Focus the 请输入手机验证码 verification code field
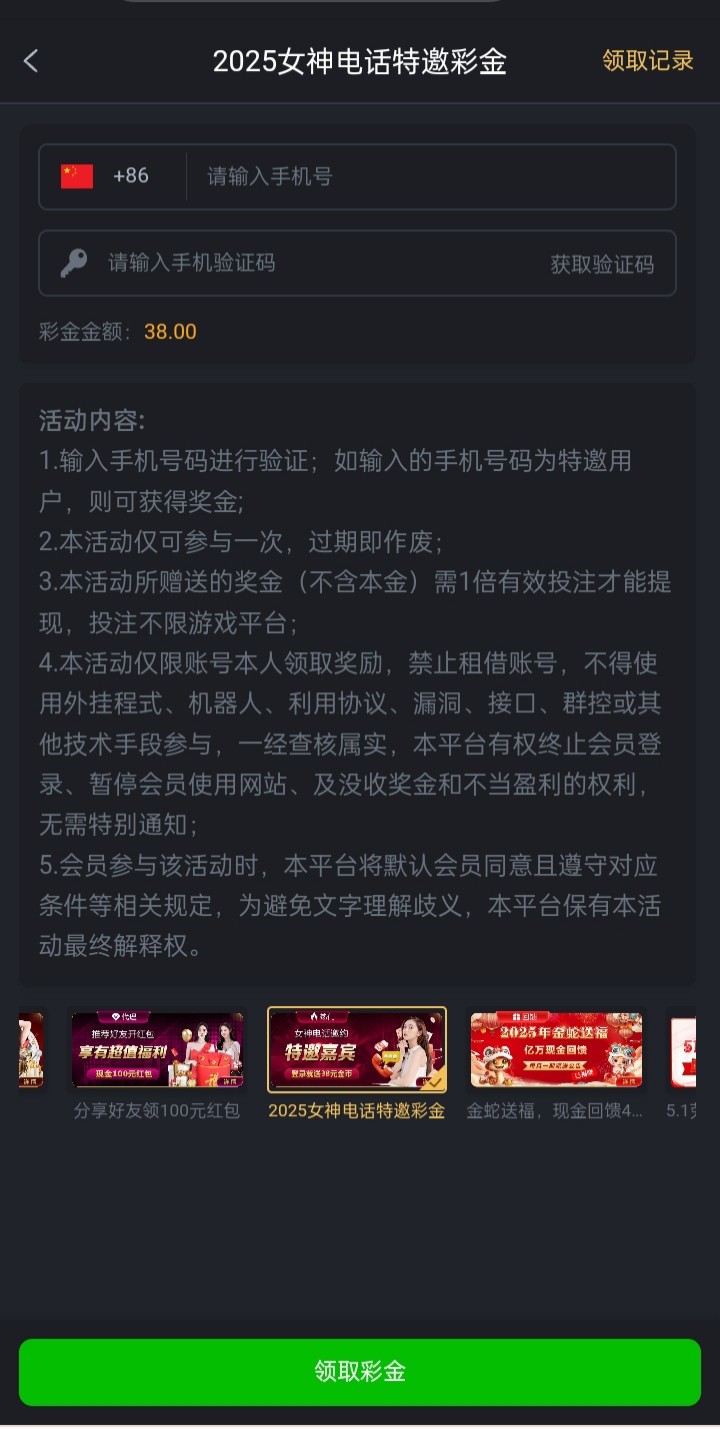 click(320, 264)
